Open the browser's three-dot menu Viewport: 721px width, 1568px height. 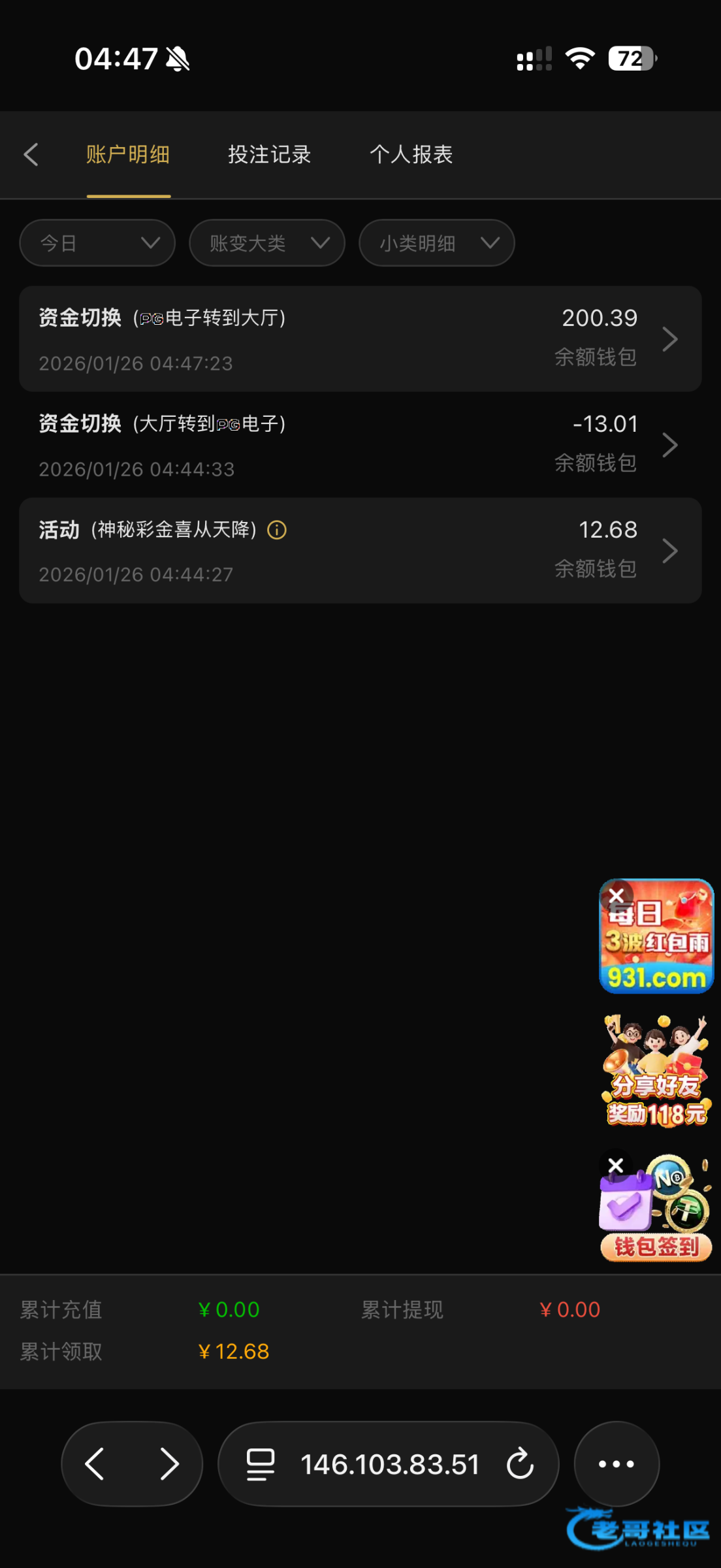pyautogui.click(x=616, y=1463)
